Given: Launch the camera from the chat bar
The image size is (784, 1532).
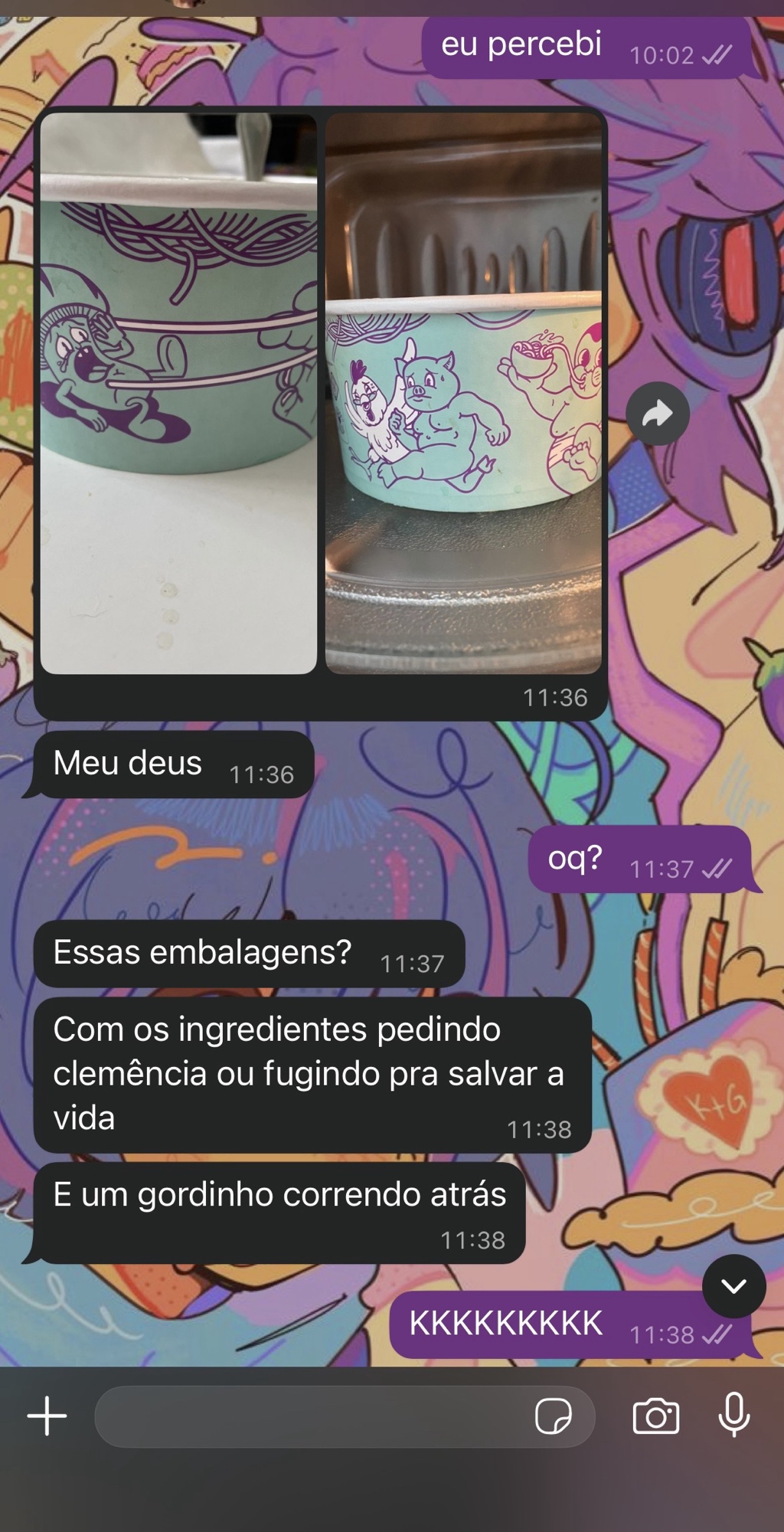Looking at the screenshot, I should click(656, 1416).
